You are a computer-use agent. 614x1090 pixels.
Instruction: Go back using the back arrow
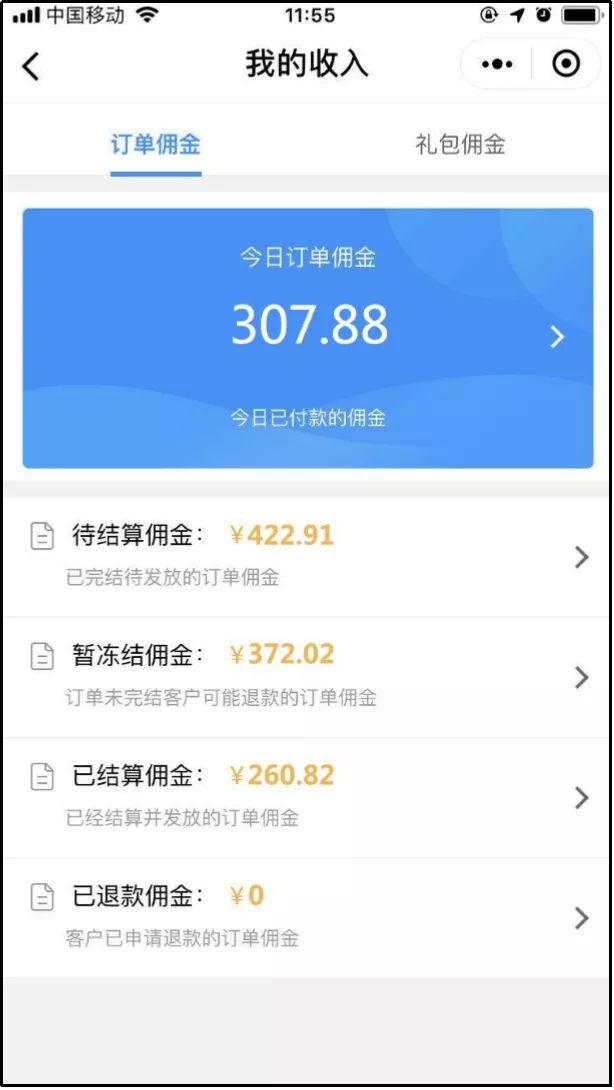[31, 66]
